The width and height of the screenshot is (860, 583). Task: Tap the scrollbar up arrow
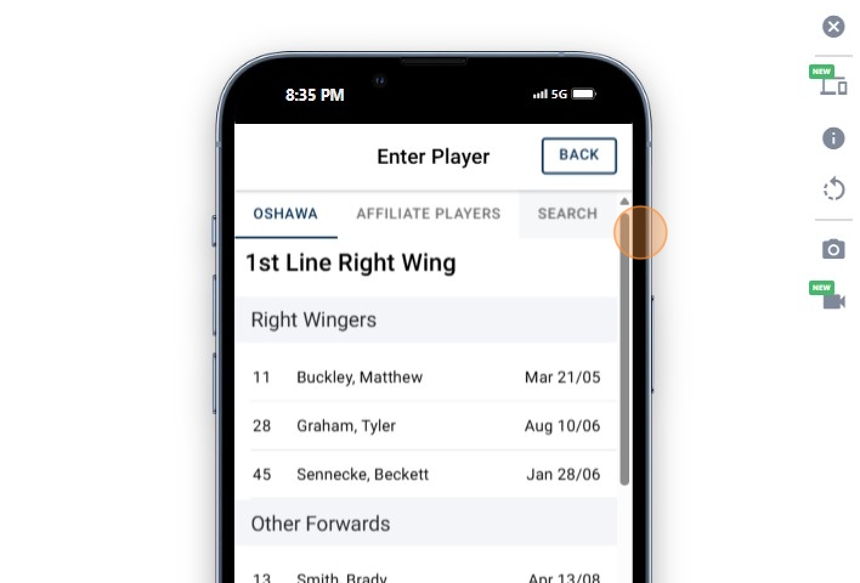(624, 202)
